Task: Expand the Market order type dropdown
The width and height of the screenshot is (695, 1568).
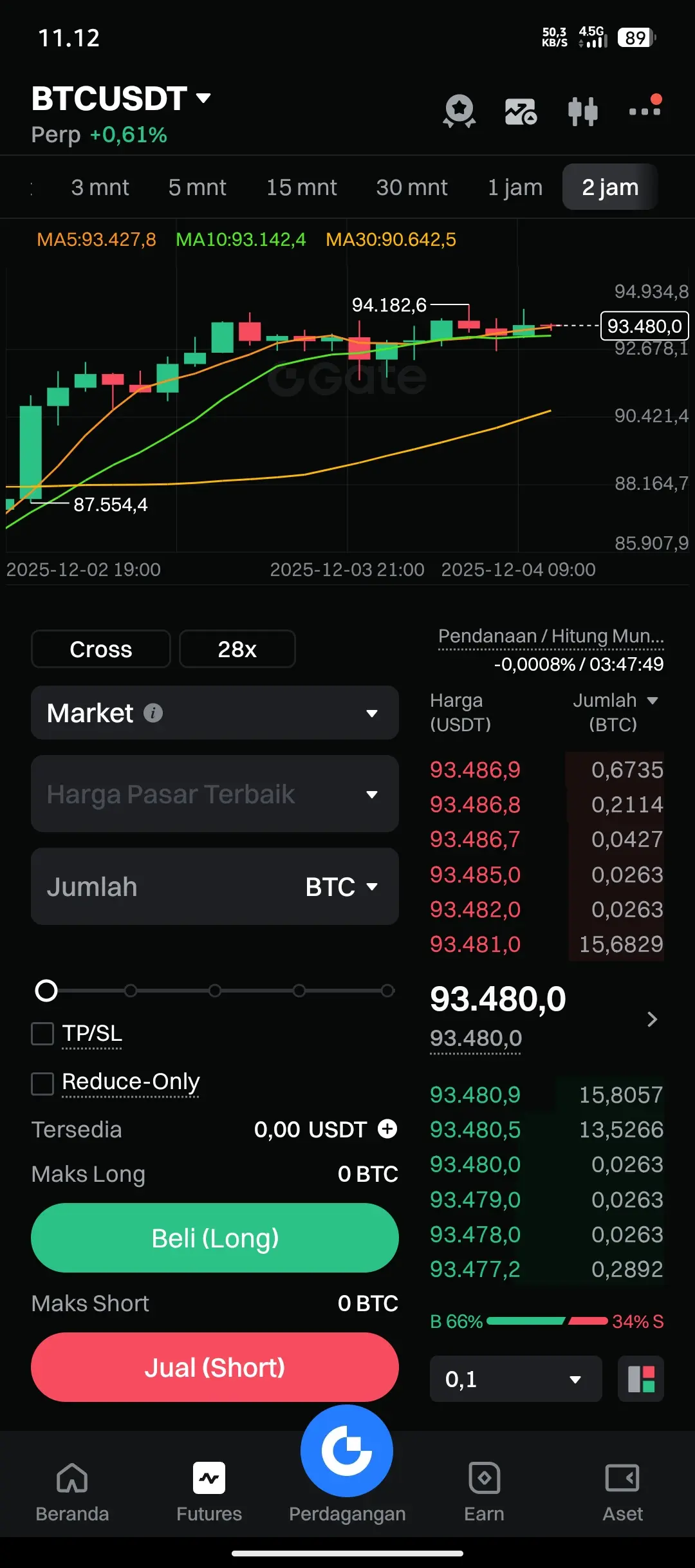Action: coord(214,713)
